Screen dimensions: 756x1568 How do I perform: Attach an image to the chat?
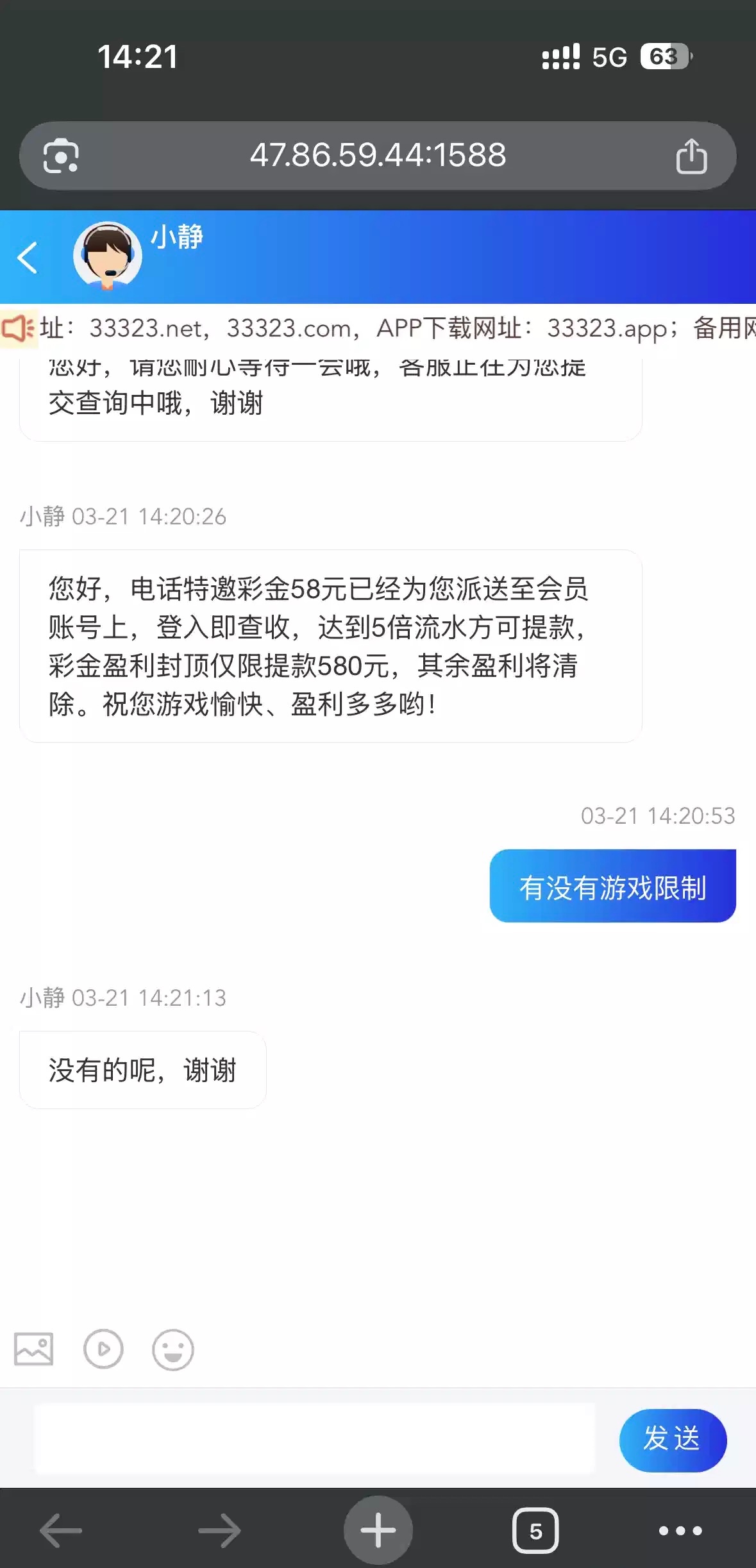click(34, 1349)
